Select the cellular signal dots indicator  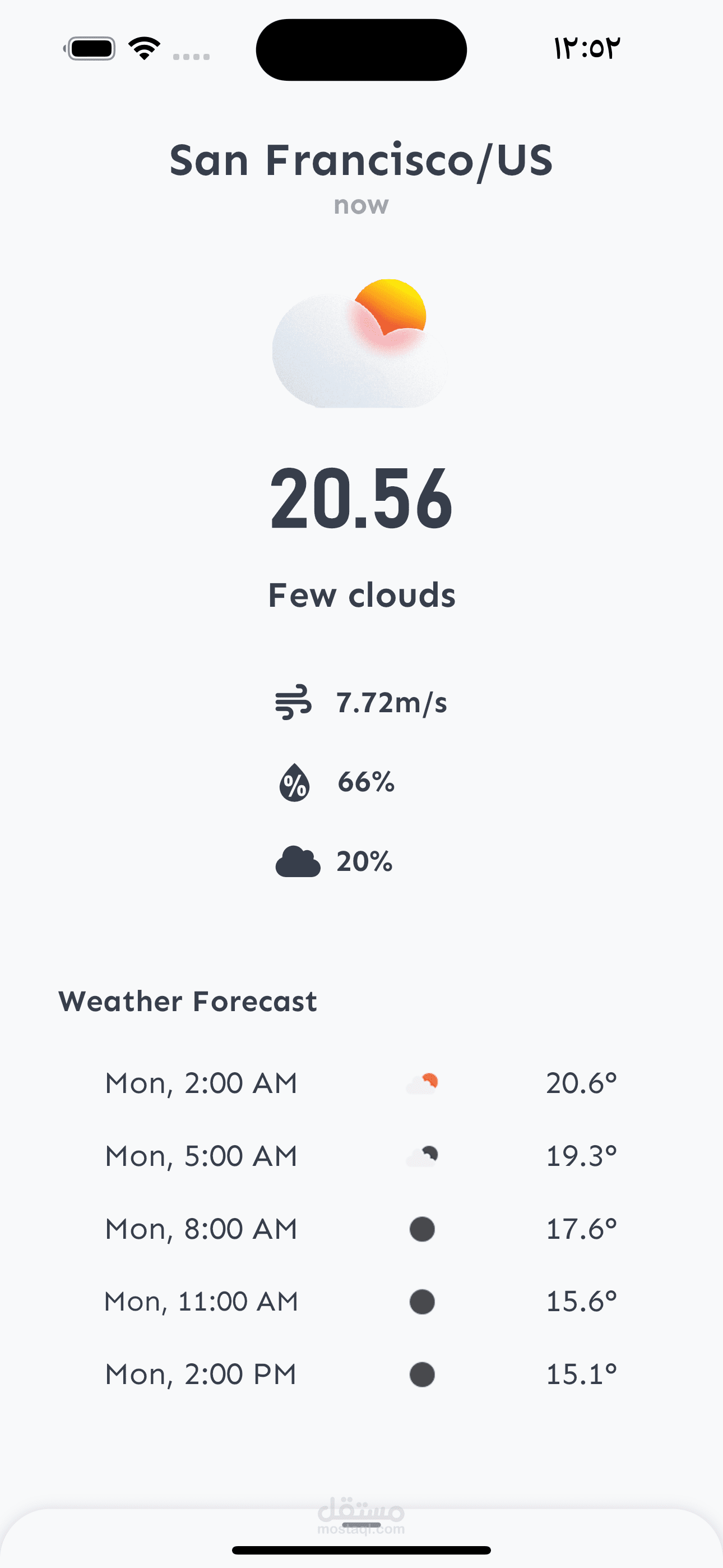[x=191, y=56]
